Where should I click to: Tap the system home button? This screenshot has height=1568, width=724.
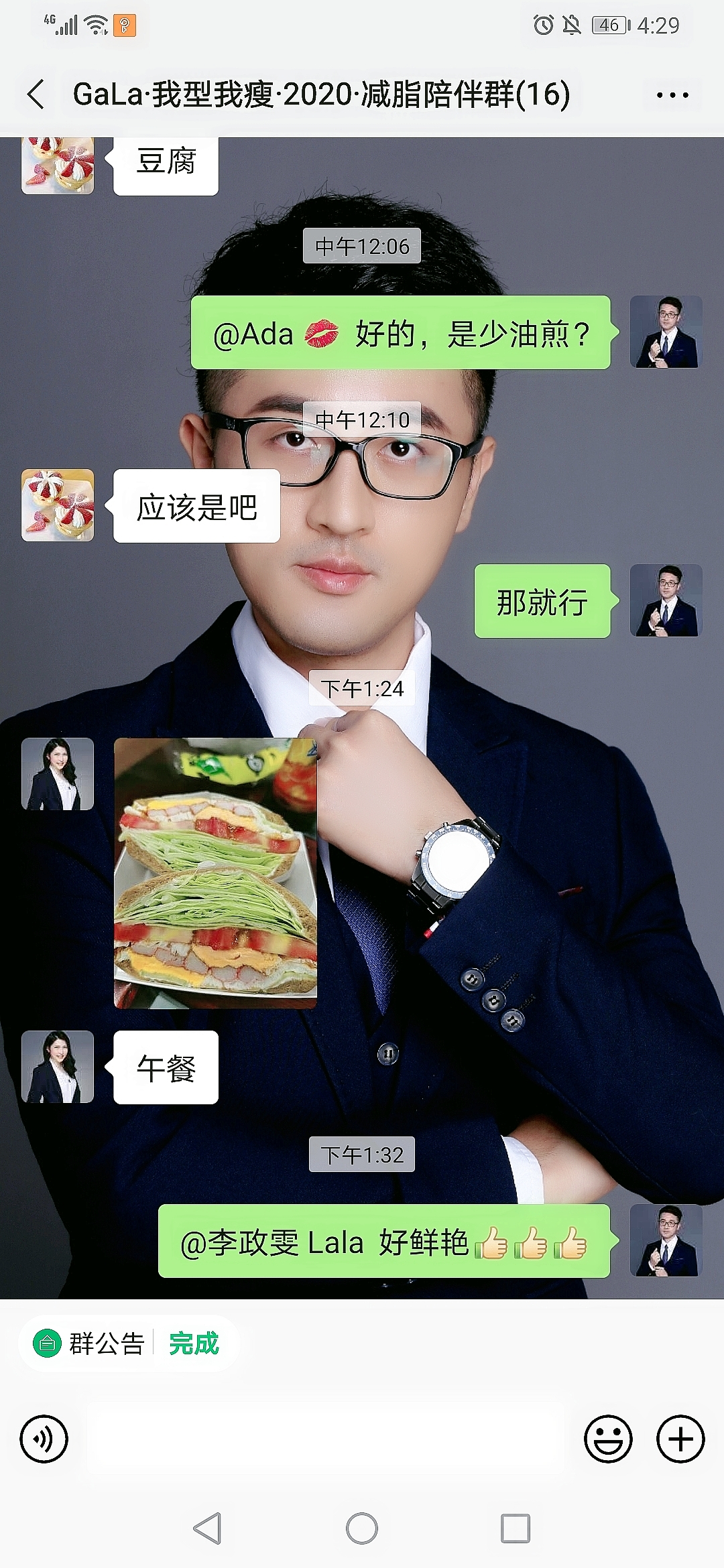362,1528
